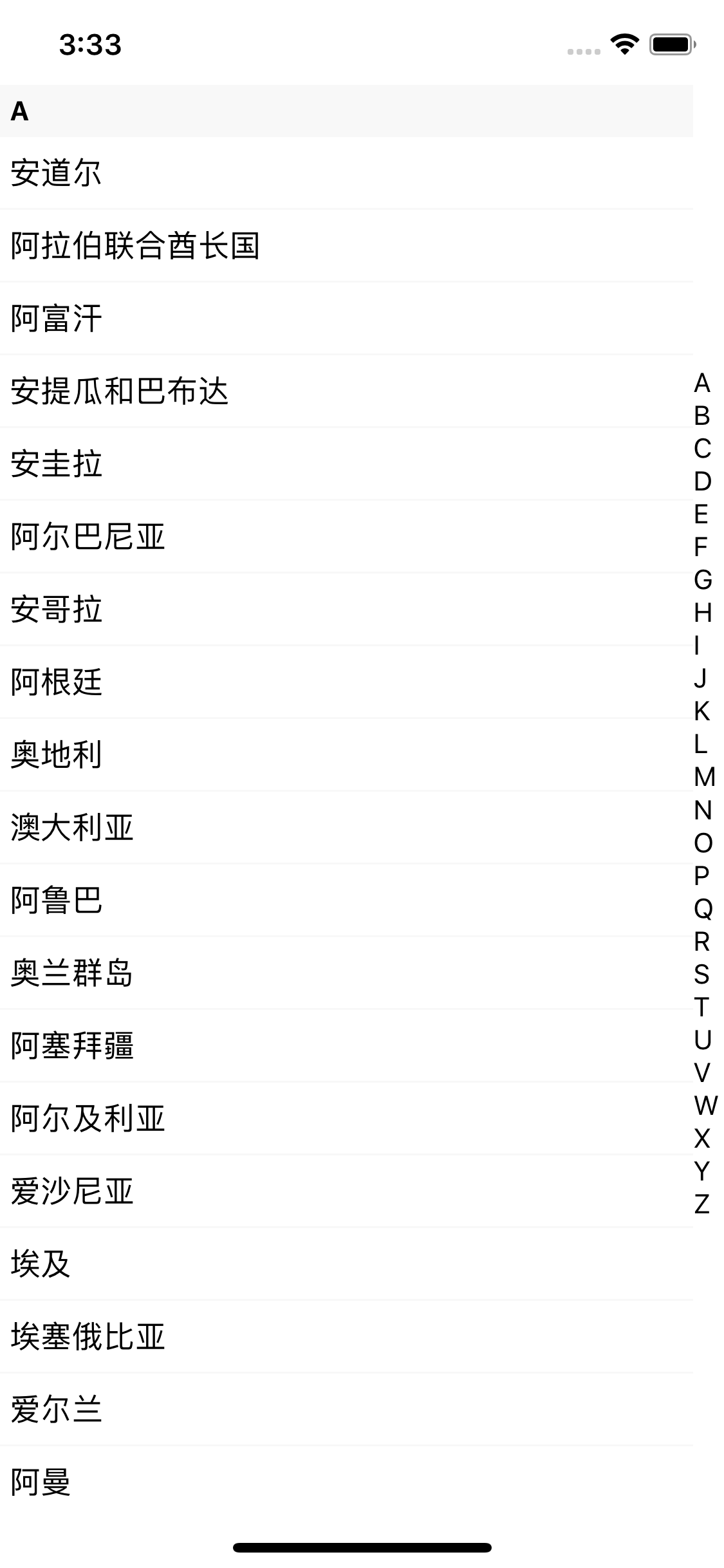
Task: Jump to section B in the index
Action: 702,416
